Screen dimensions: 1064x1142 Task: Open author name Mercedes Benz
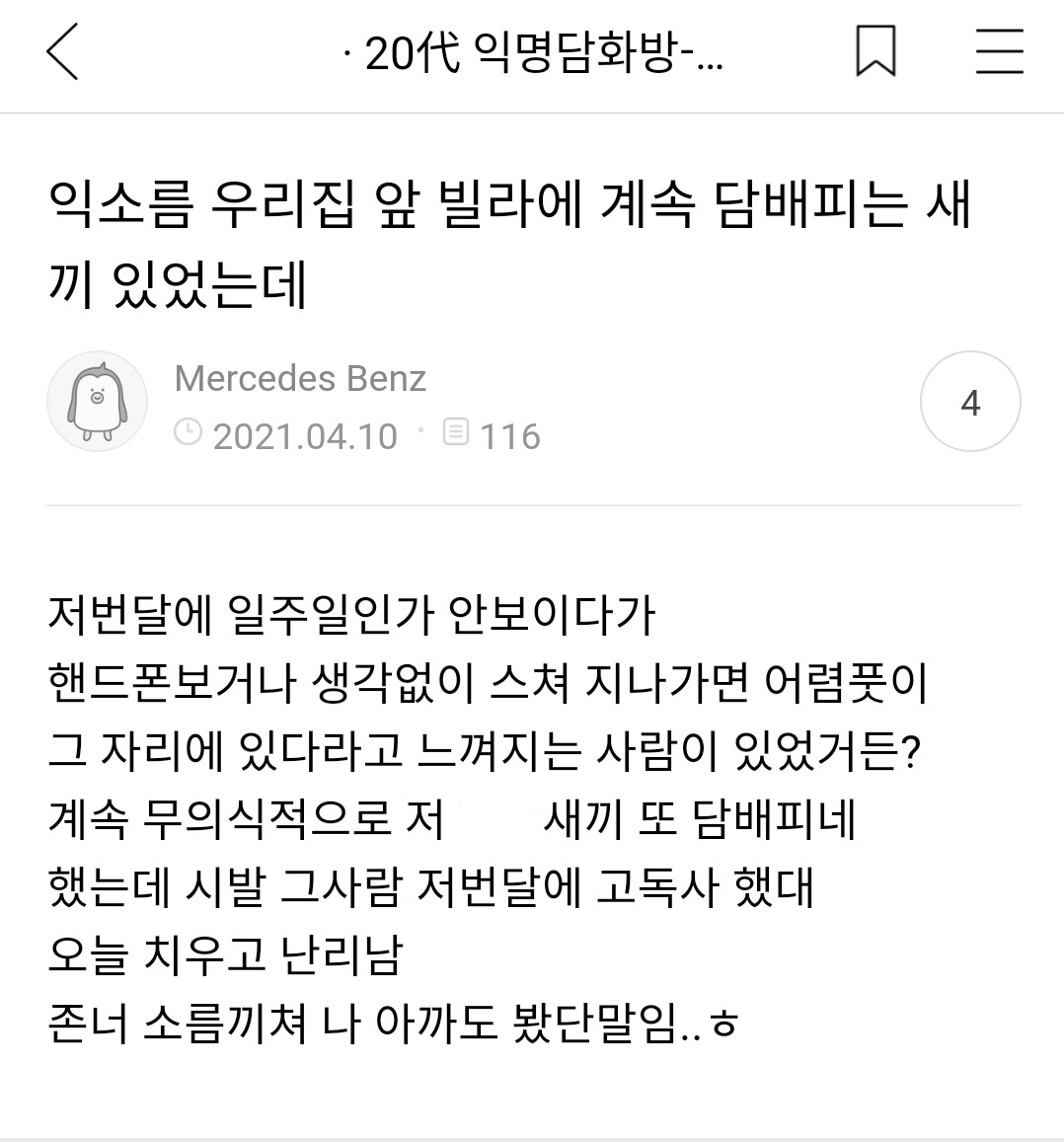300,379
